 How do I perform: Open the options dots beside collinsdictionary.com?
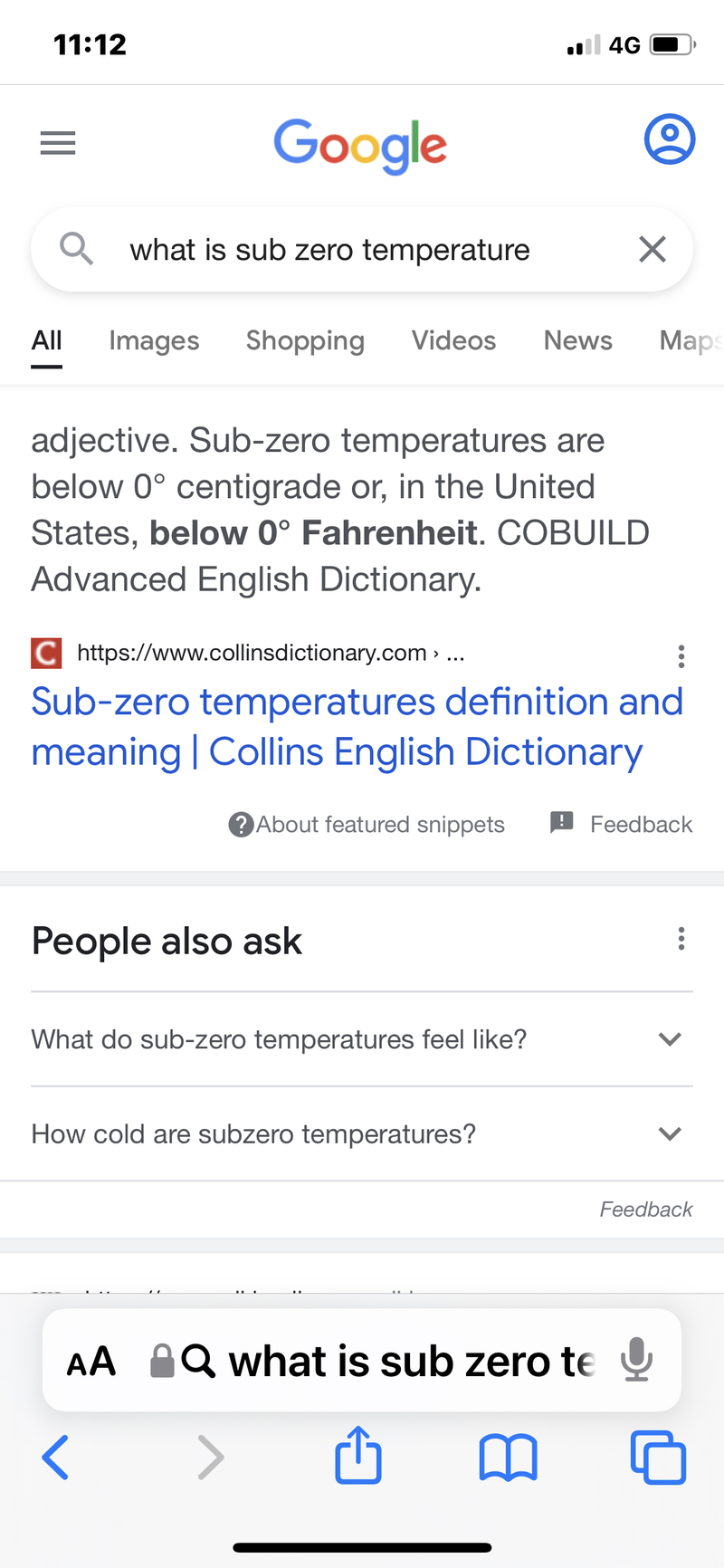pos(681,656)
